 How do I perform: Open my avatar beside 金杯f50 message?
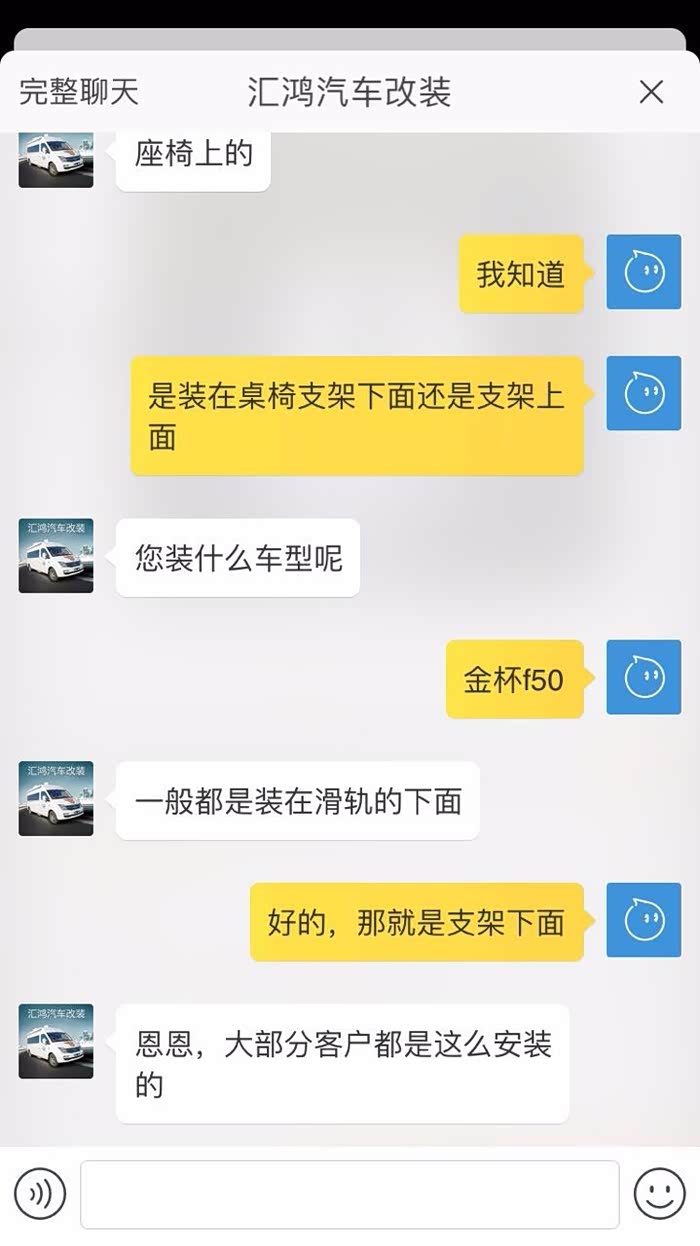643,677
